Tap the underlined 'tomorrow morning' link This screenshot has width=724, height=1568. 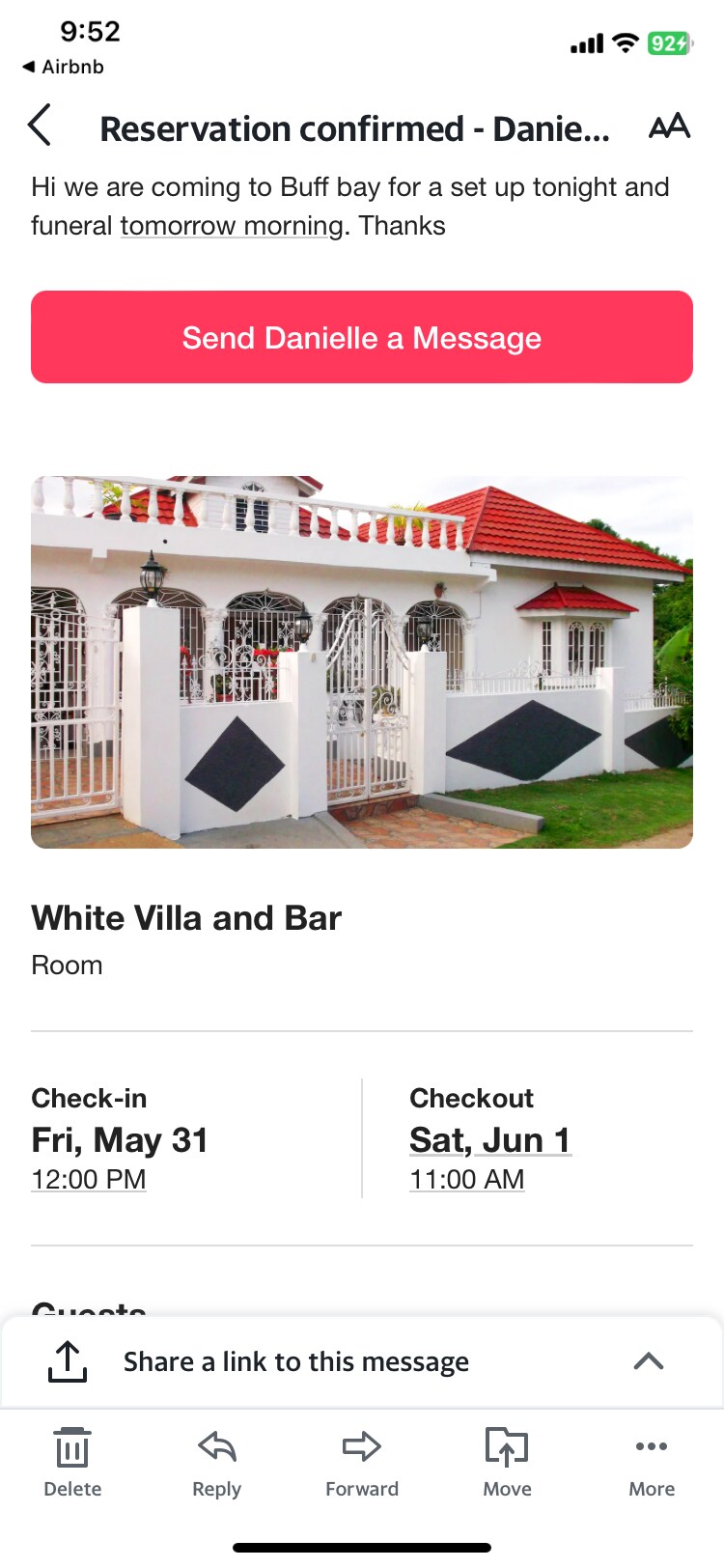pyautogui.click(x=232, y=226)
